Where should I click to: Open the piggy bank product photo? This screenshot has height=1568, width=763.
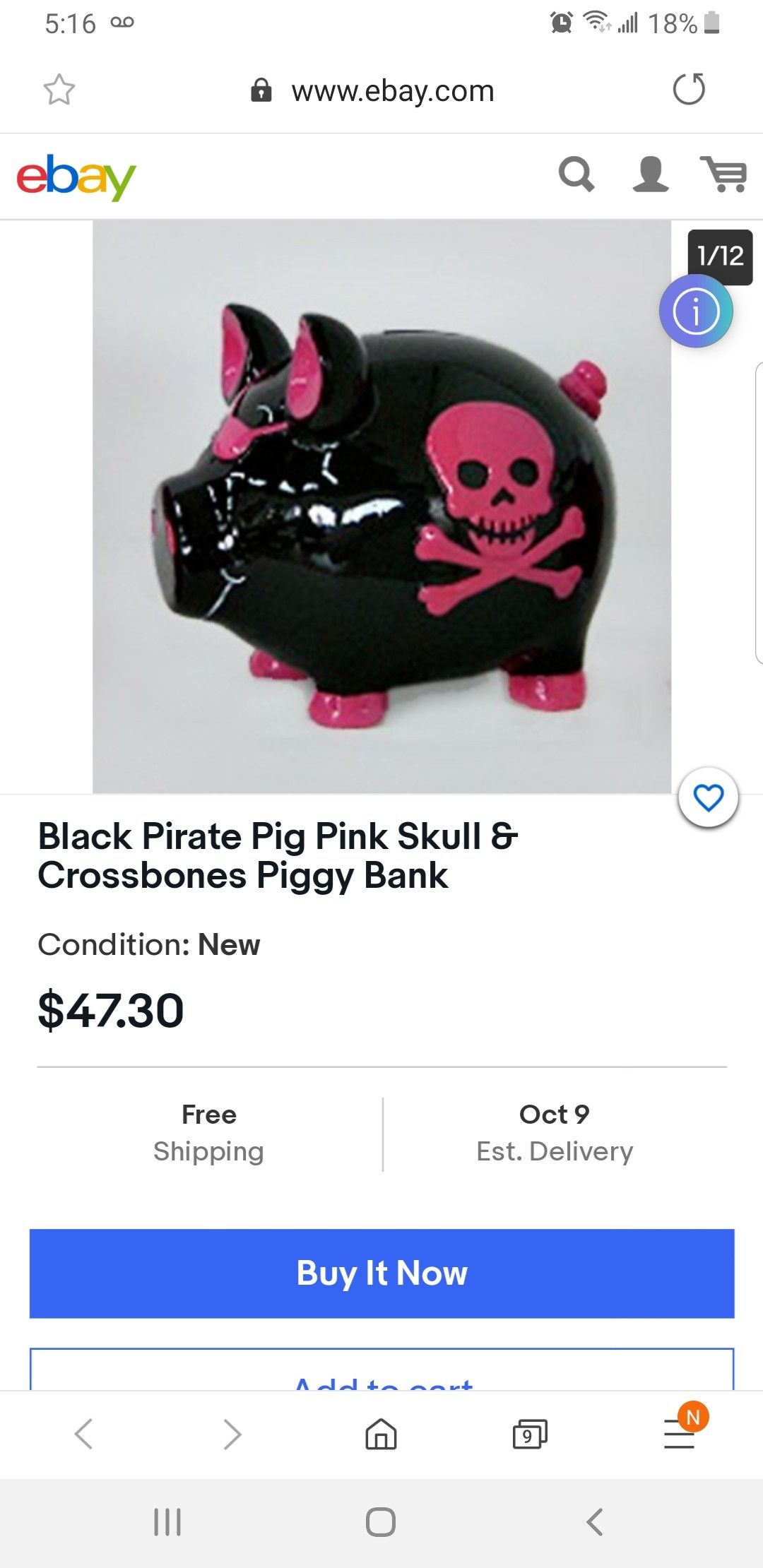(381, 506)
